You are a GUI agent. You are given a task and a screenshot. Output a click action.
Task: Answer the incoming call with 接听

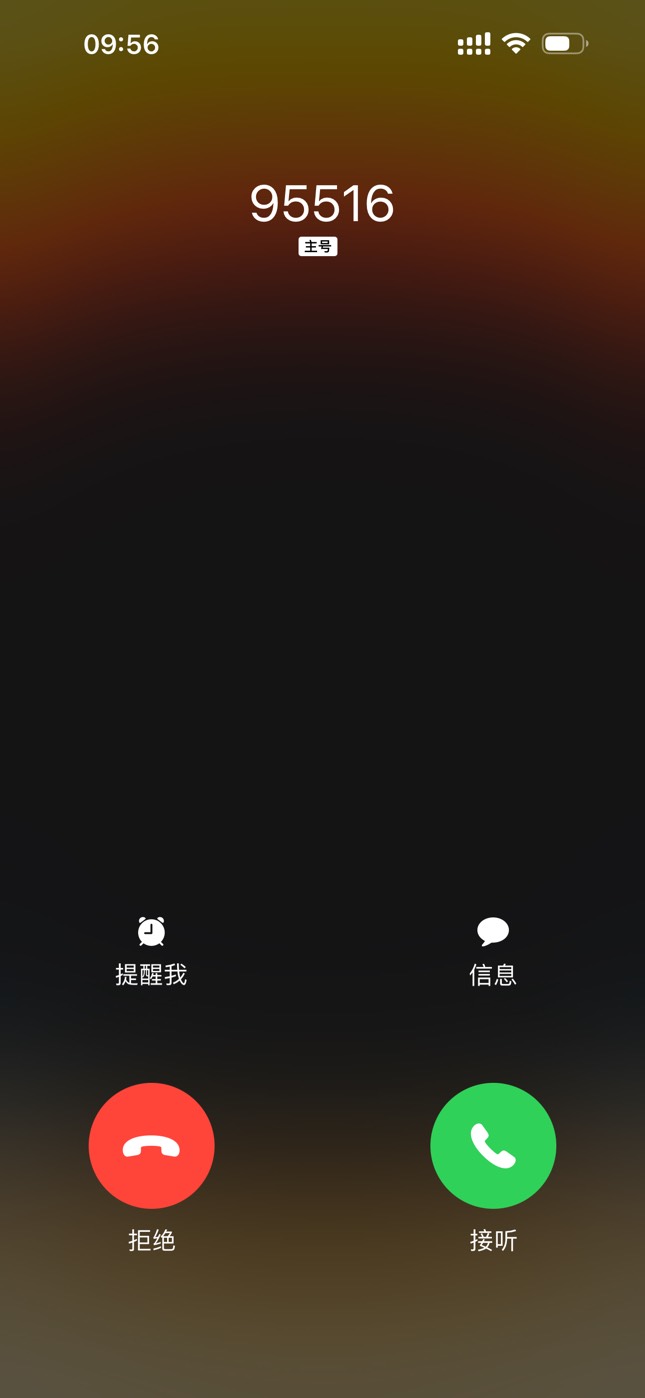[x=493, y=1146]
